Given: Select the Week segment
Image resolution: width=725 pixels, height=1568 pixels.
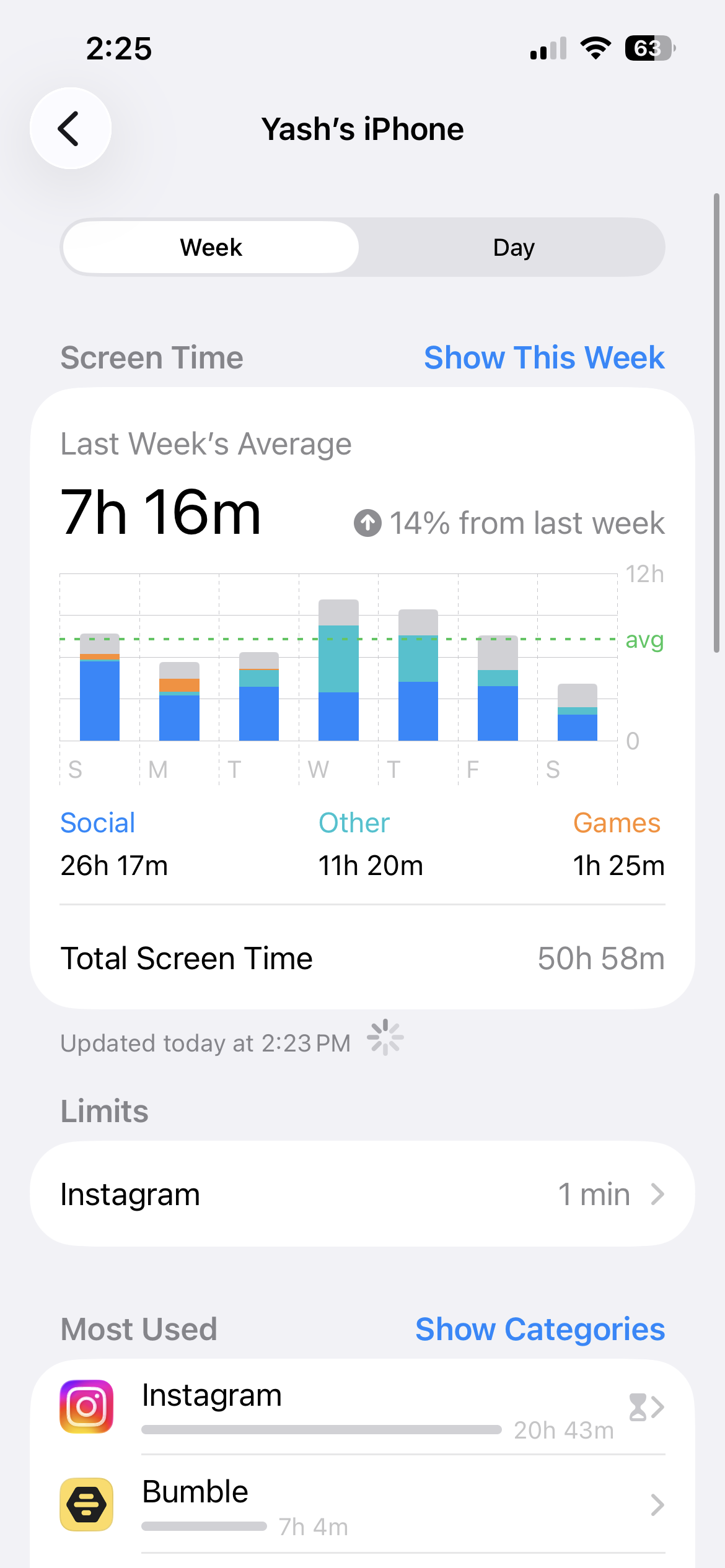Looking at the screenshot, I should (x=211, y=248).
